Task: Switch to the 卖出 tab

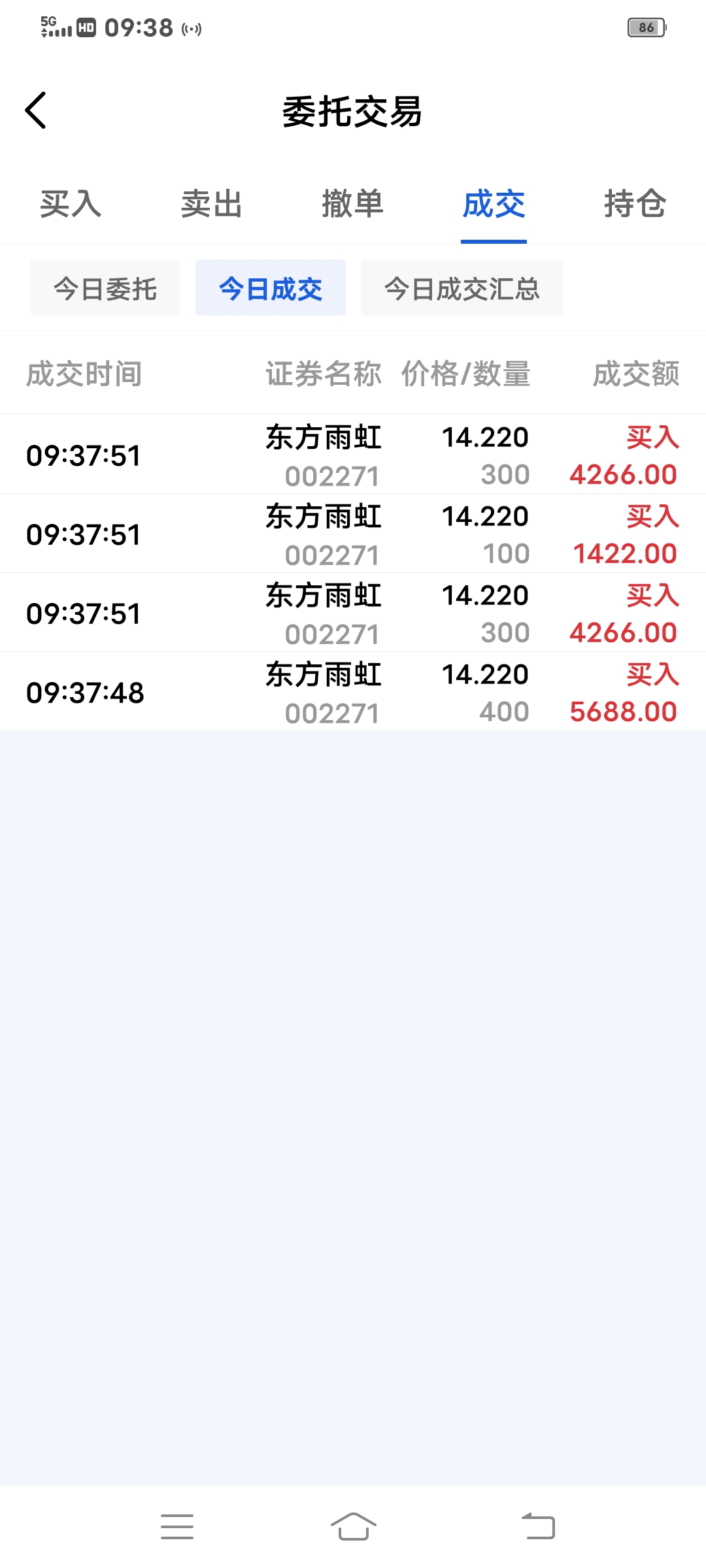Action: tap(212, 204)
